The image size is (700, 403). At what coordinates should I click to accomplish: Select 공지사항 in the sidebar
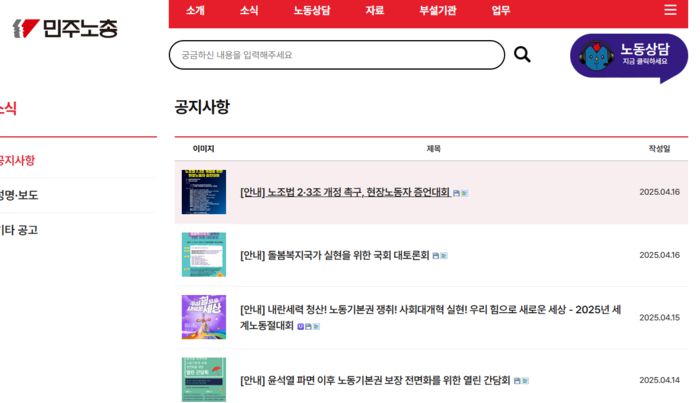pos(18,160)
